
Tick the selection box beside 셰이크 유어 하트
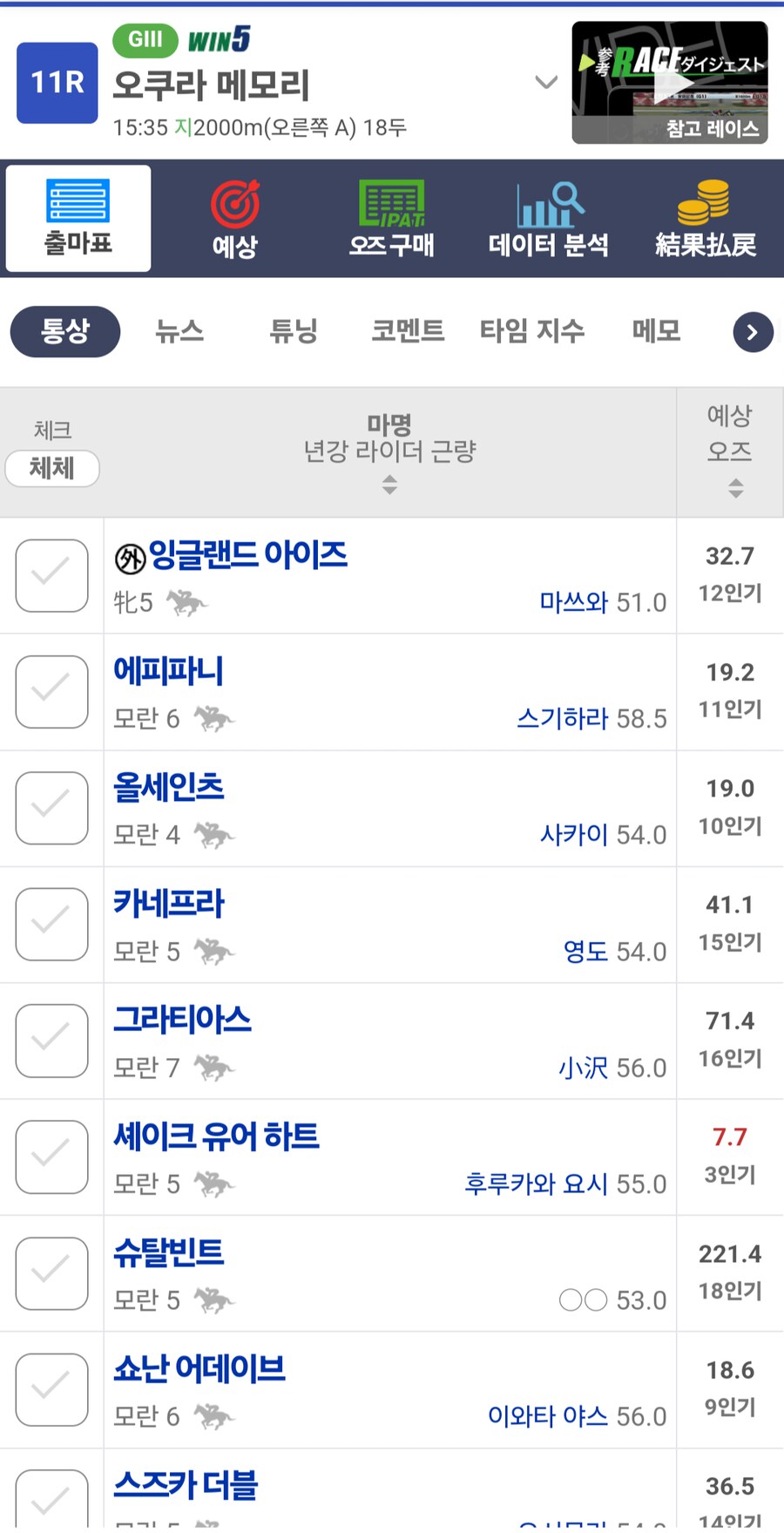click(51, 1157)
